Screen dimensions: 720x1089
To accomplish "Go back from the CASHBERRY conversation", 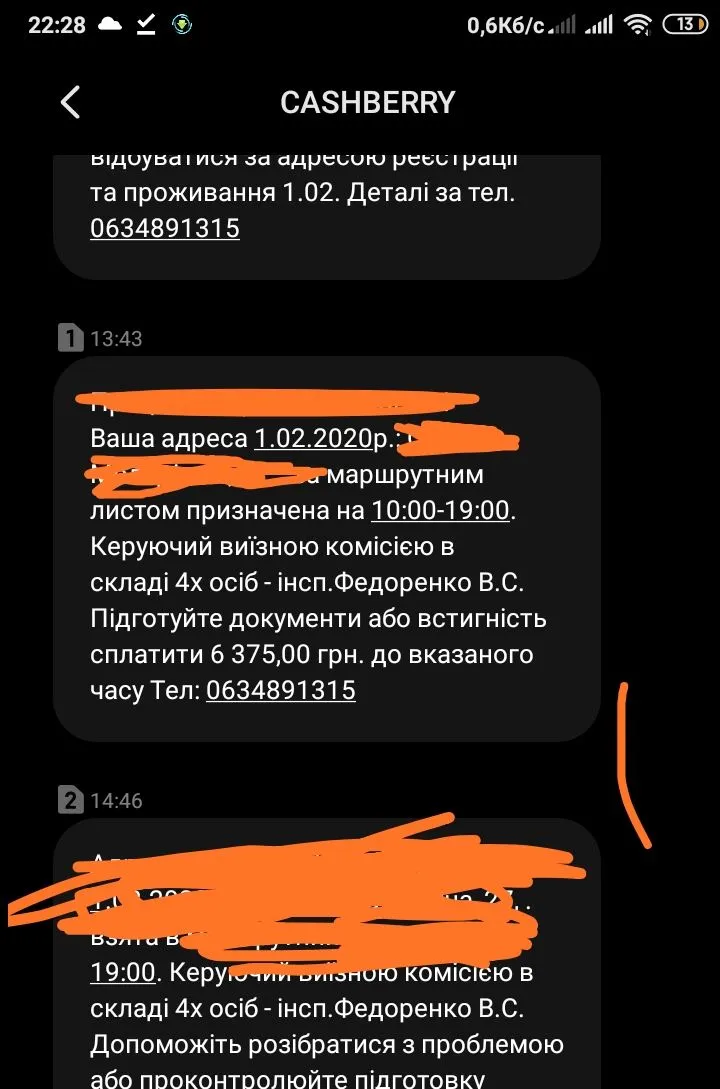I will 70,102.
